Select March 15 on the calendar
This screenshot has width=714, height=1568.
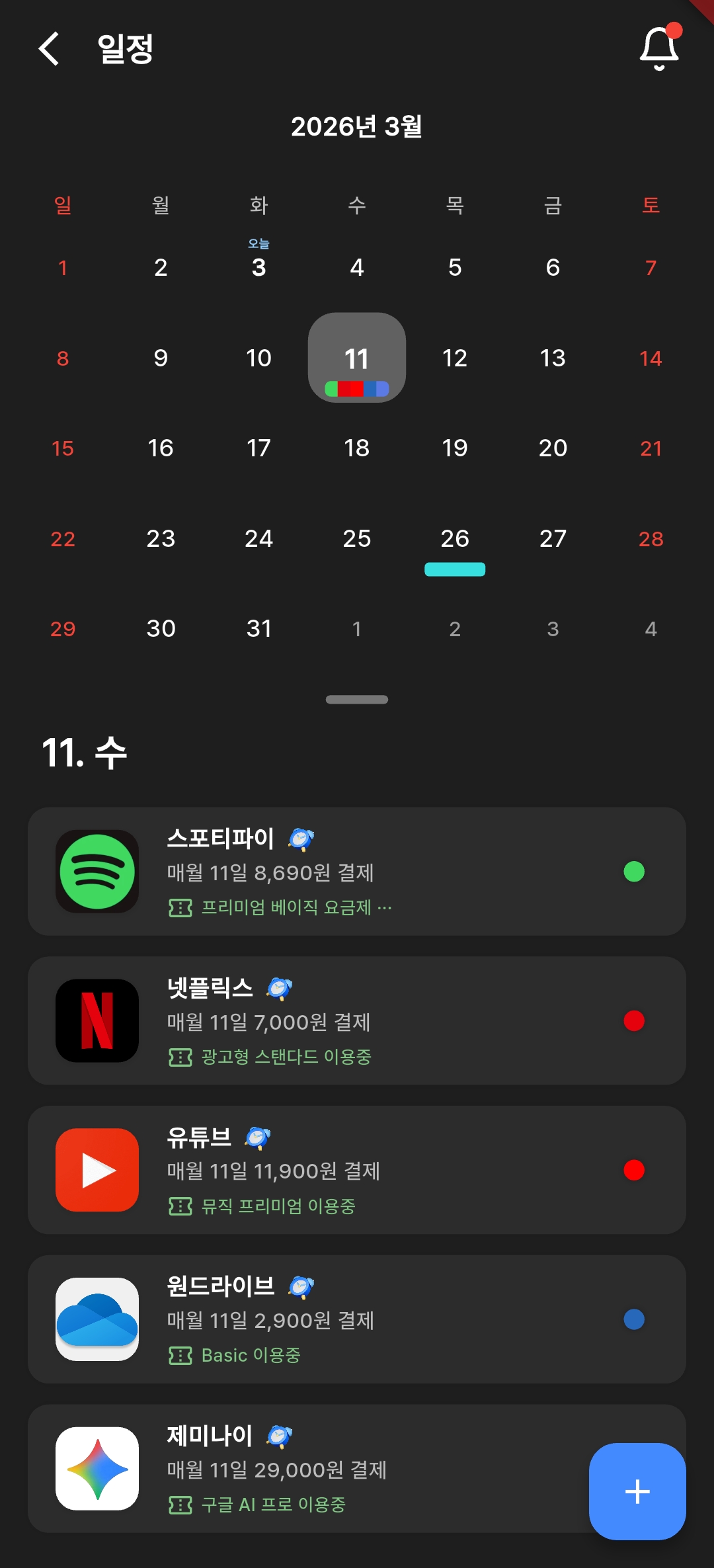click(x=63, y=448)
